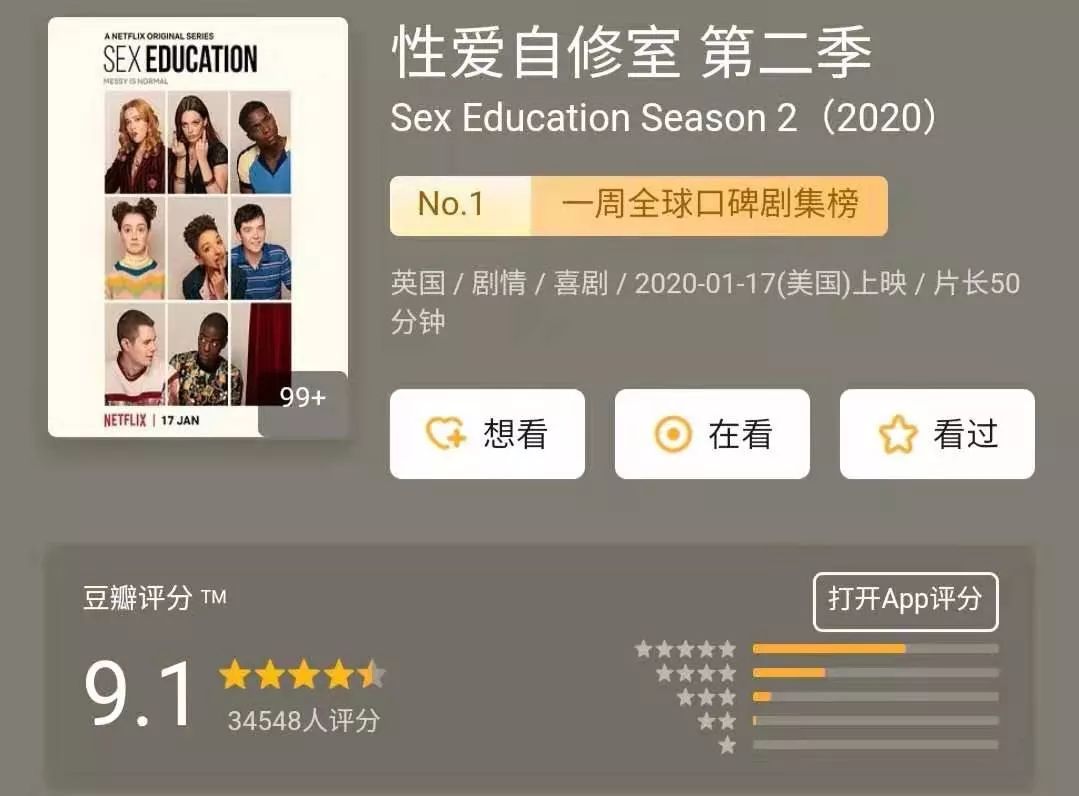Mark as 想看 (want to watch)
This screenshot has width=1079, height=796.
(x=487, y=434)
